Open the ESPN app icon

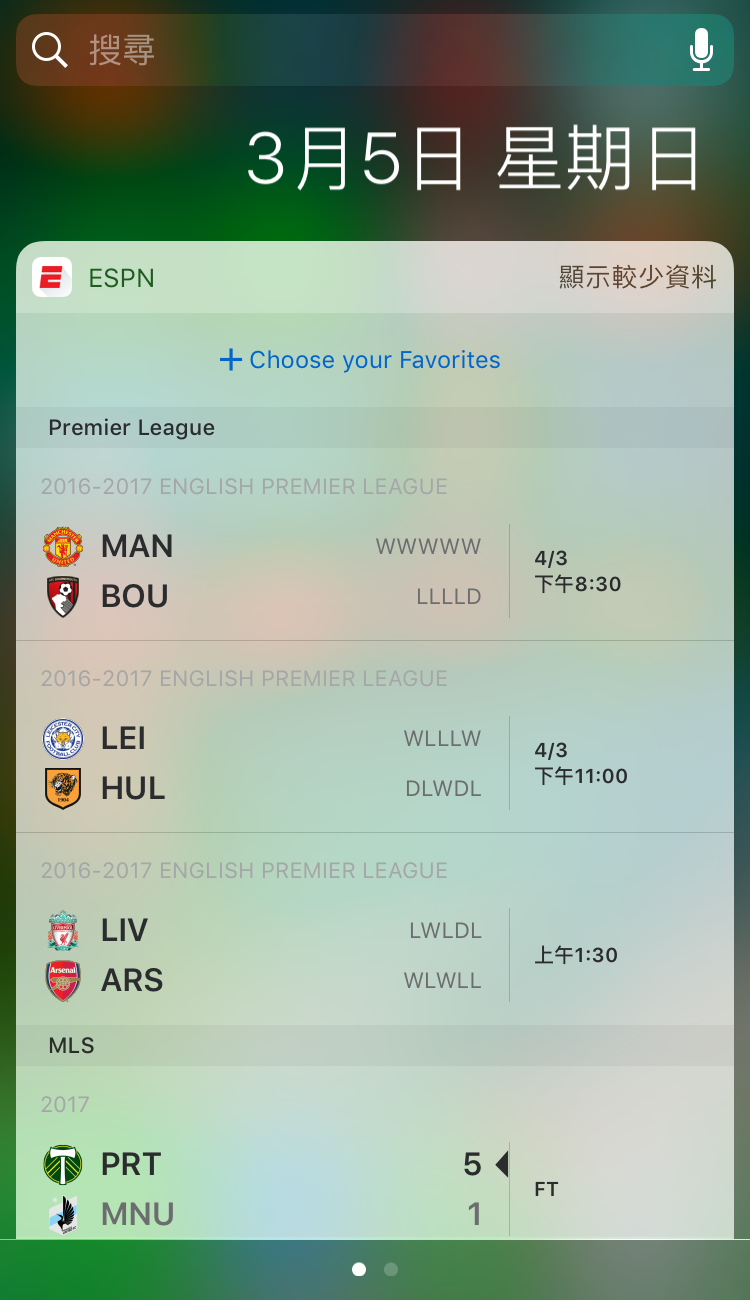(52, 278)
